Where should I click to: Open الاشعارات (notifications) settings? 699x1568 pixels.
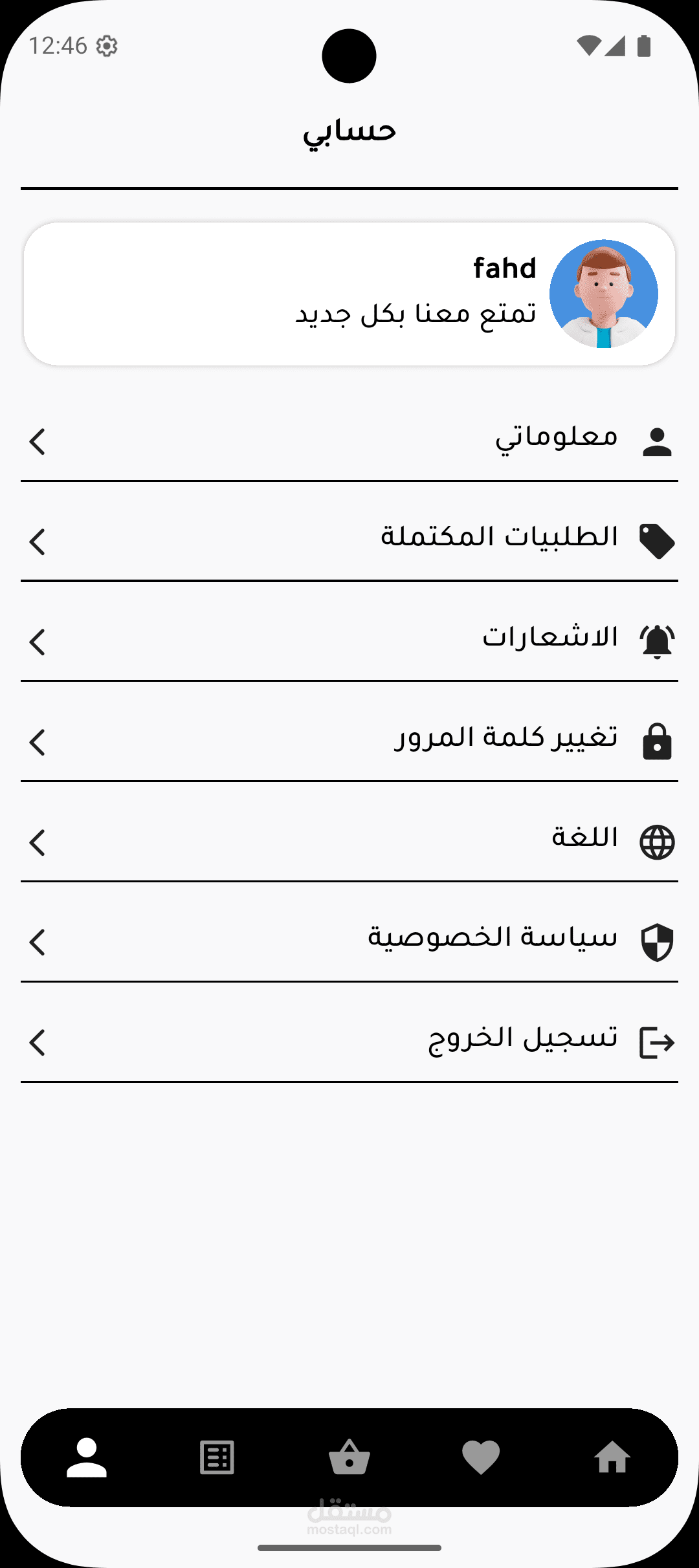(349, 641)
